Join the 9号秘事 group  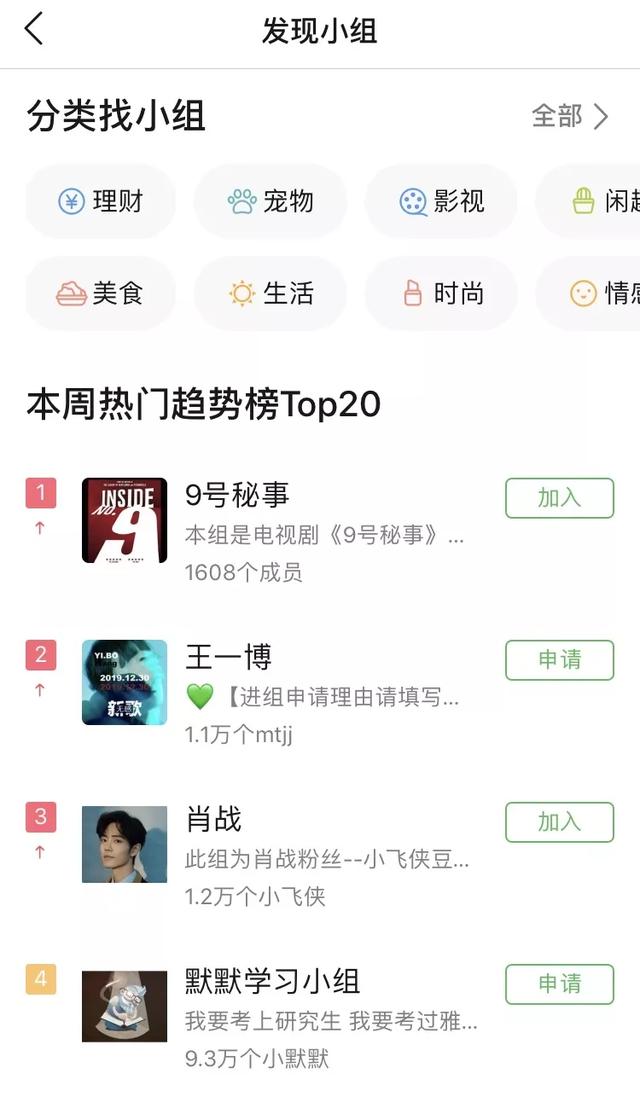tap(559, 498)
